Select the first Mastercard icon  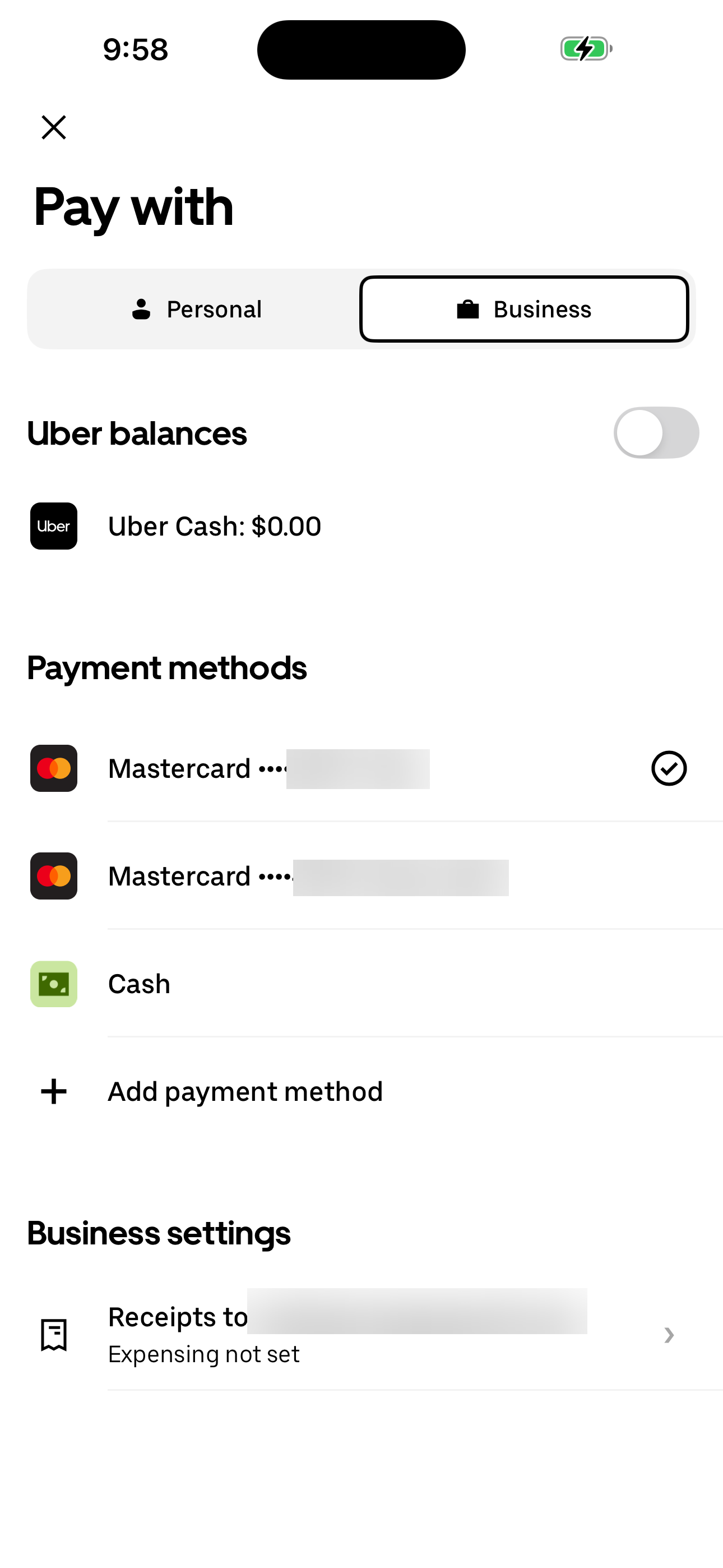[54, 768]
